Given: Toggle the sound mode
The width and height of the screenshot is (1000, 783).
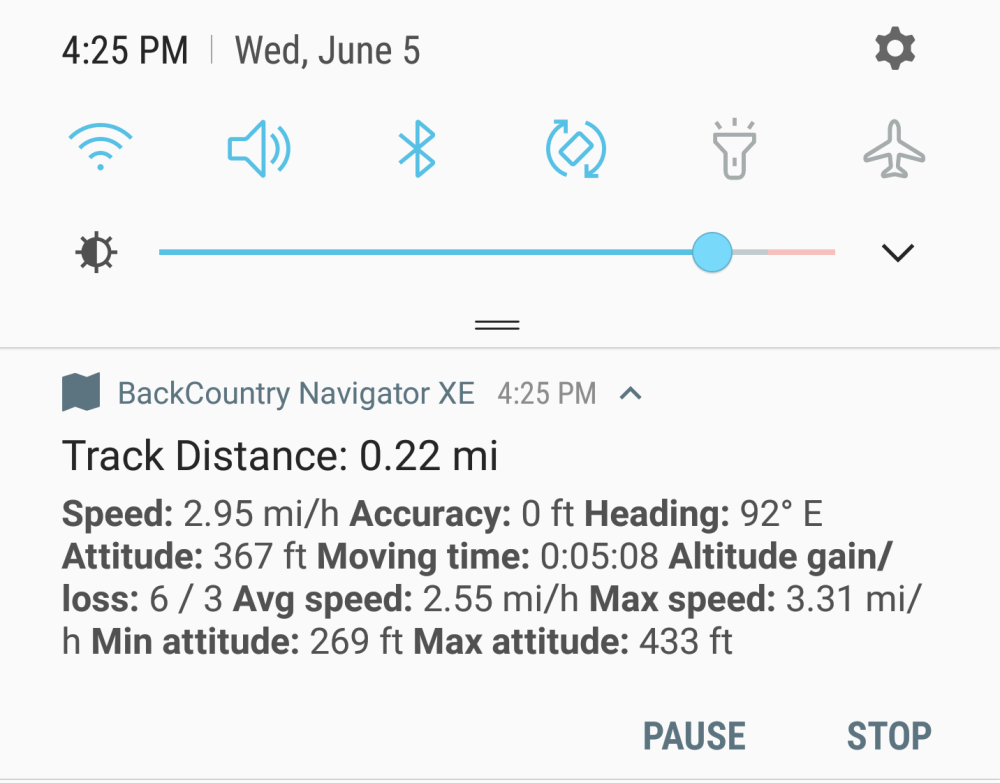Looking at the screenshot, I should 258,150.
